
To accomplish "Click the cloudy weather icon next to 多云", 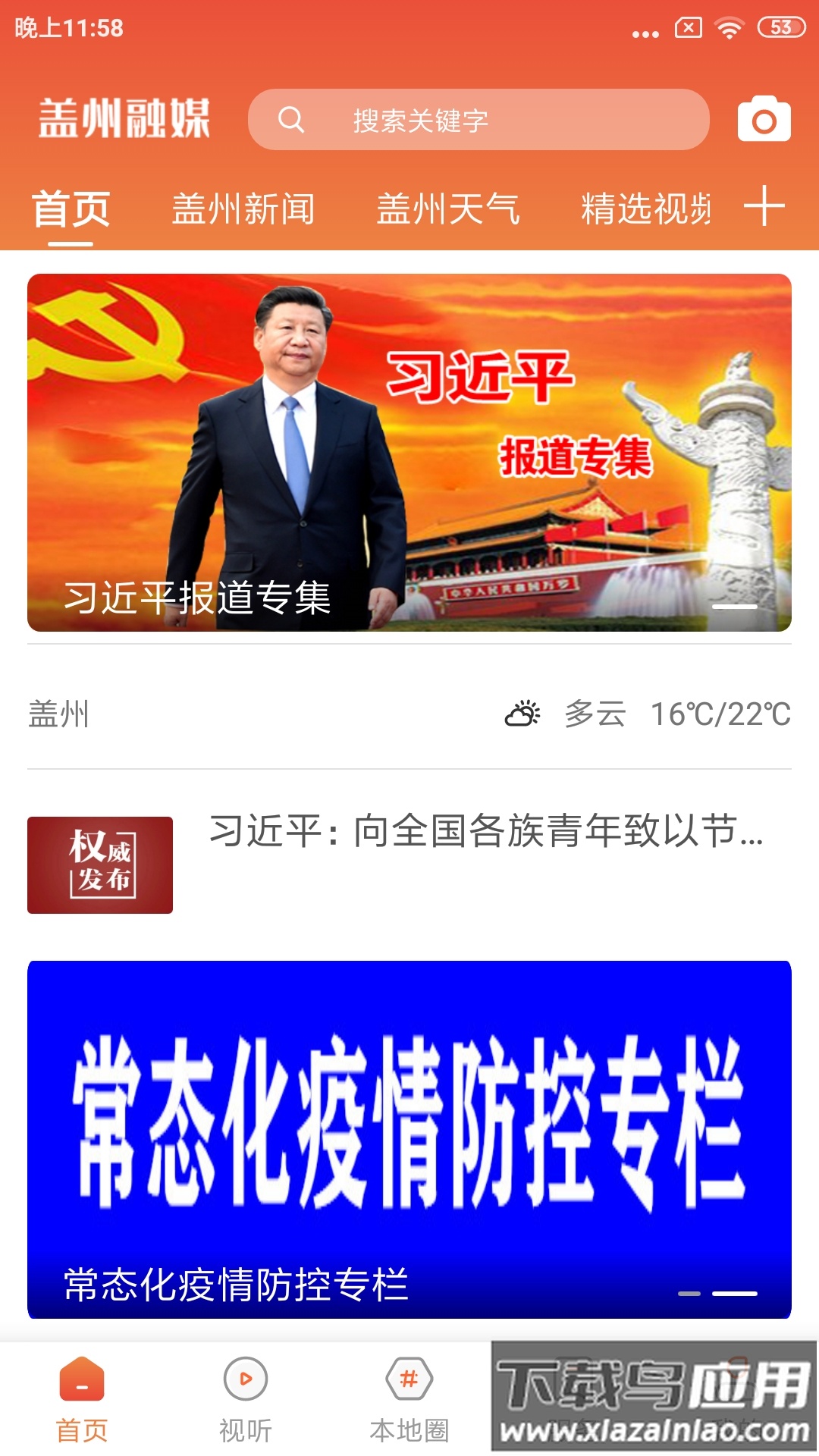I will [x=522, y=714].
